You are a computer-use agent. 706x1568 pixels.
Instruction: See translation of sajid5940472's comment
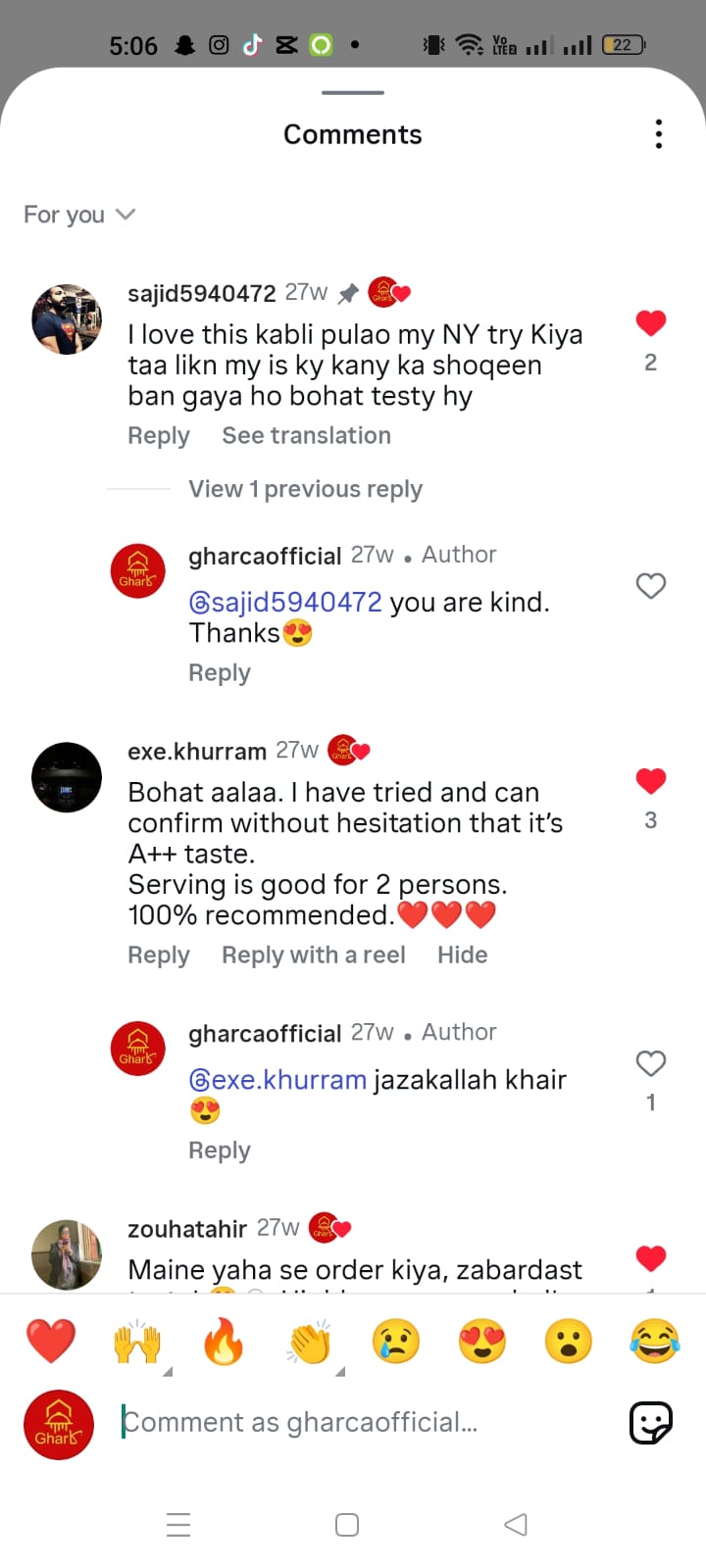point(306,436)
